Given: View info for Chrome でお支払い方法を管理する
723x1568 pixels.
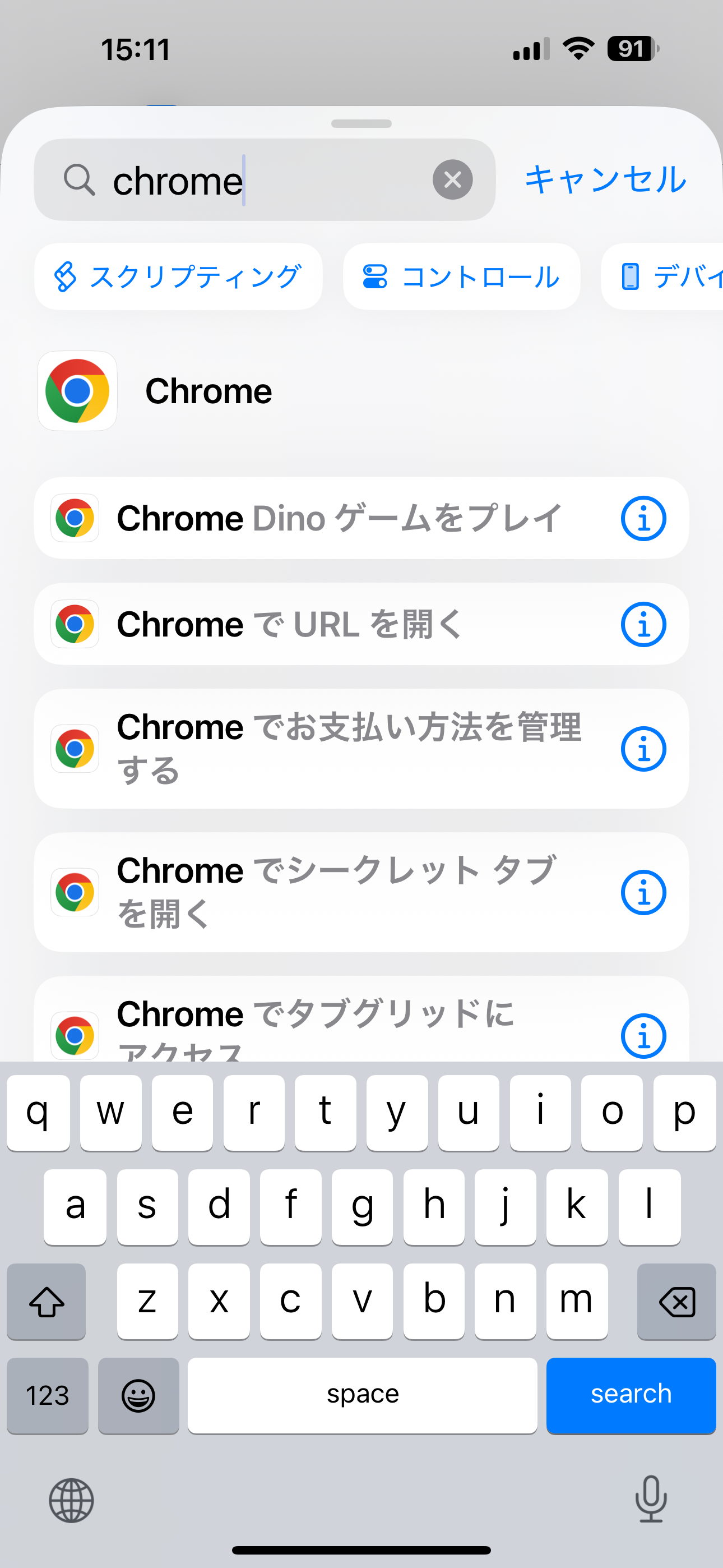Looking at the screenshot, I should 643,749.
